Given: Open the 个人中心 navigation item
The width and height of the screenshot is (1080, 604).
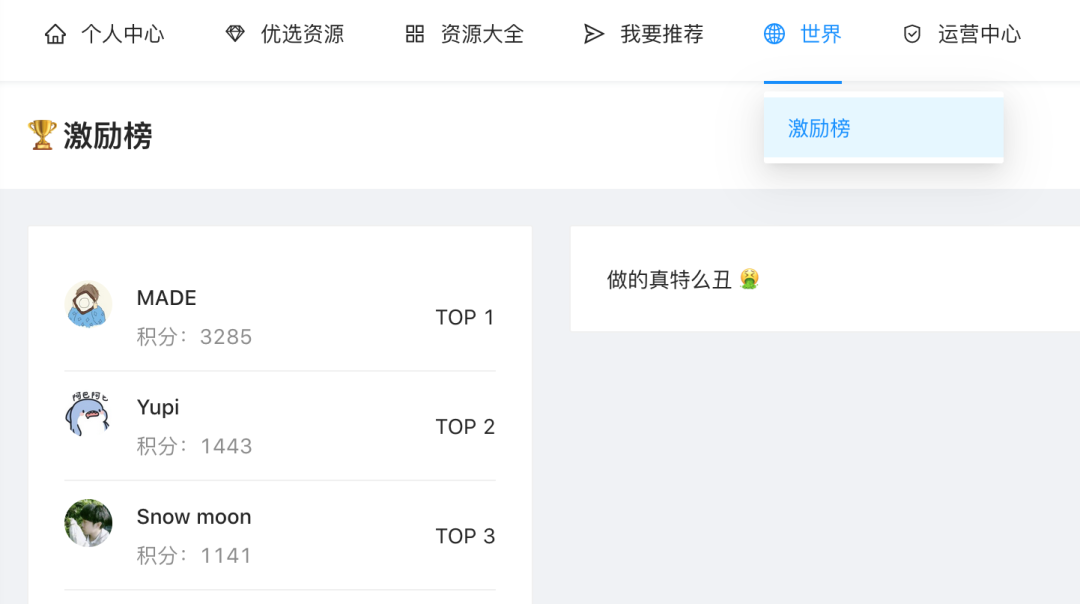Looking at the screenshot, I should tap(105, 35).
